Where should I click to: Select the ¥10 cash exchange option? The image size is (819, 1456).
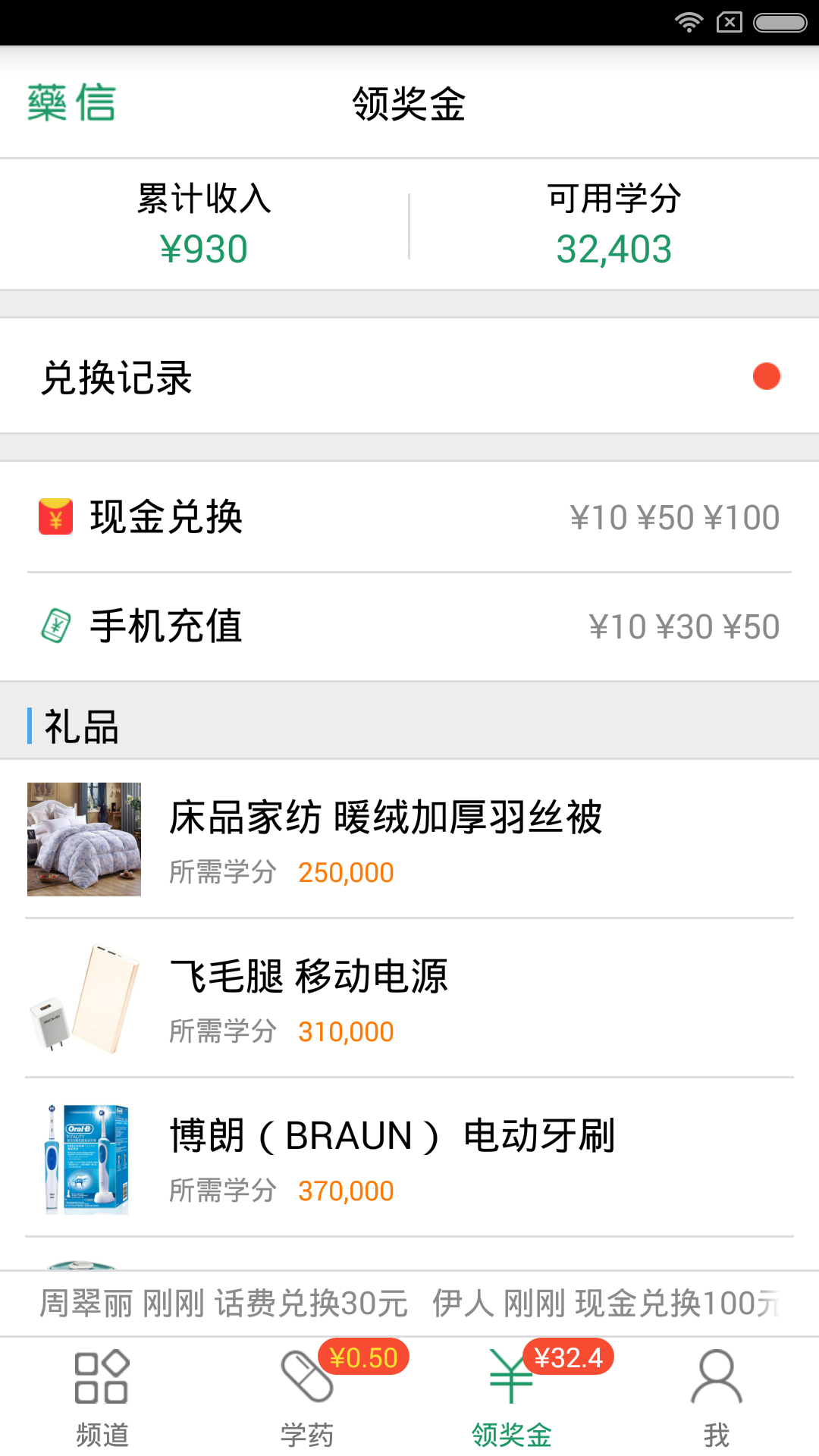(x=596, y=516)
